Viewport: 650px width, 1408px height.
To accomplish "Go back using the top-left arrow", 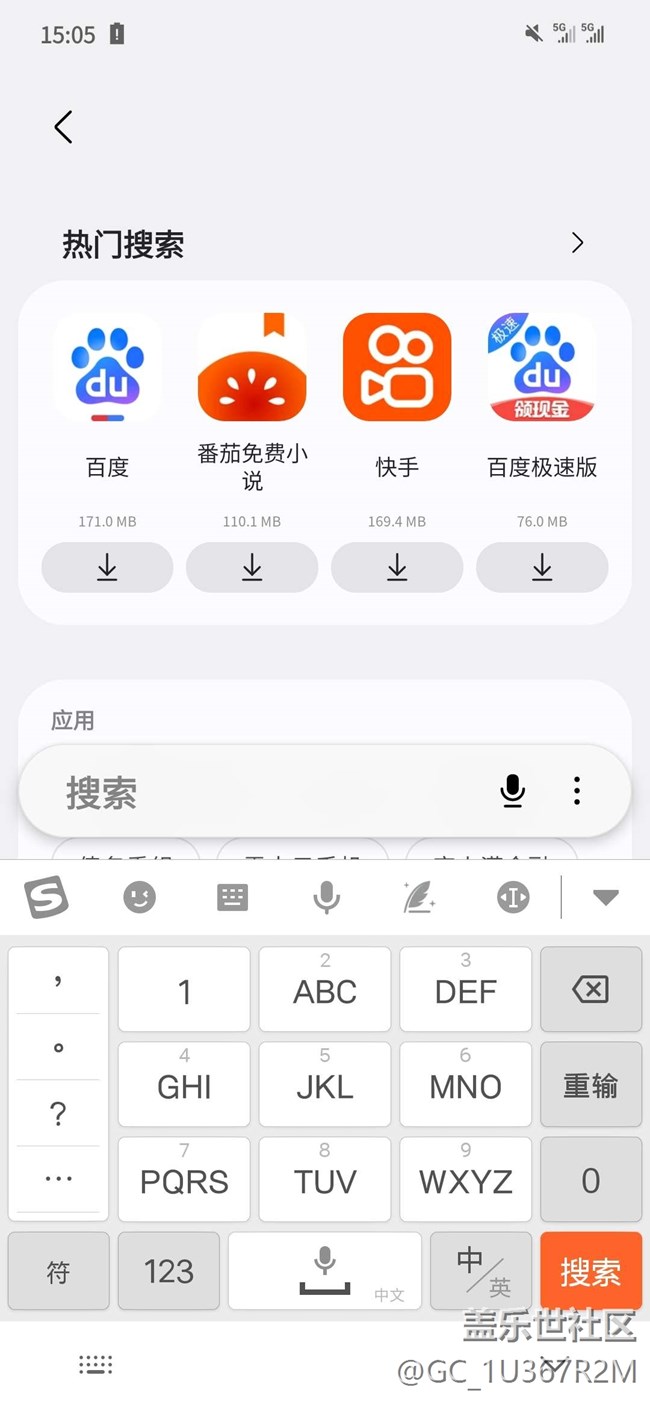I will coord(64,127).
